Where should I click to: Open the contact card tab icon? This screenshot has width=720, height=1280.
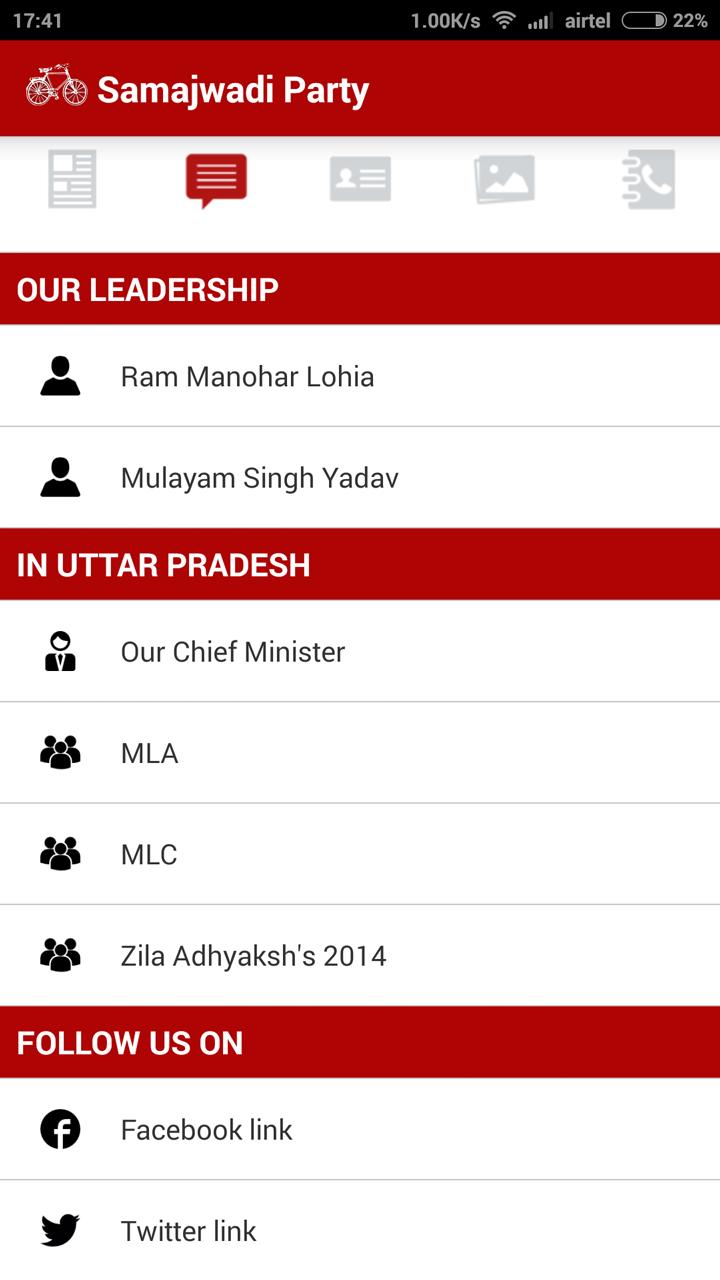360,178
